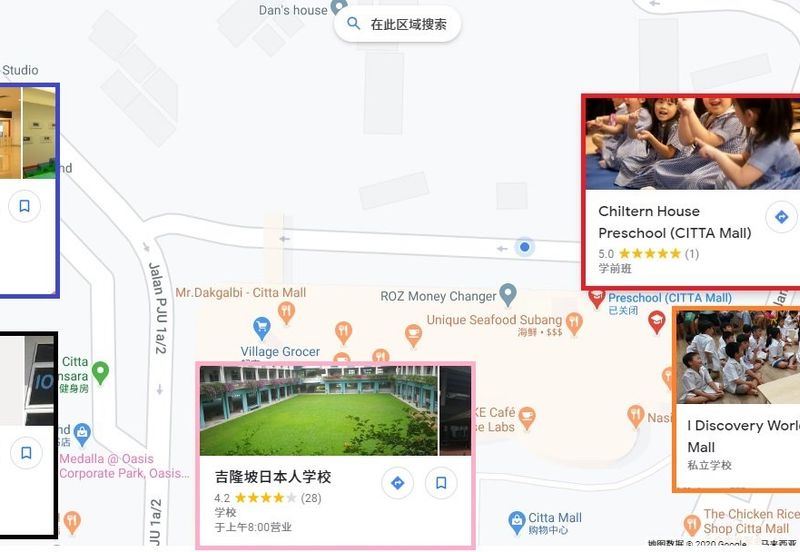Image resolution: width=800 pixels, height=552 pixels.
Task: Open directions for 吉隆坡日本人学校
Action: (x=397, y=483)
